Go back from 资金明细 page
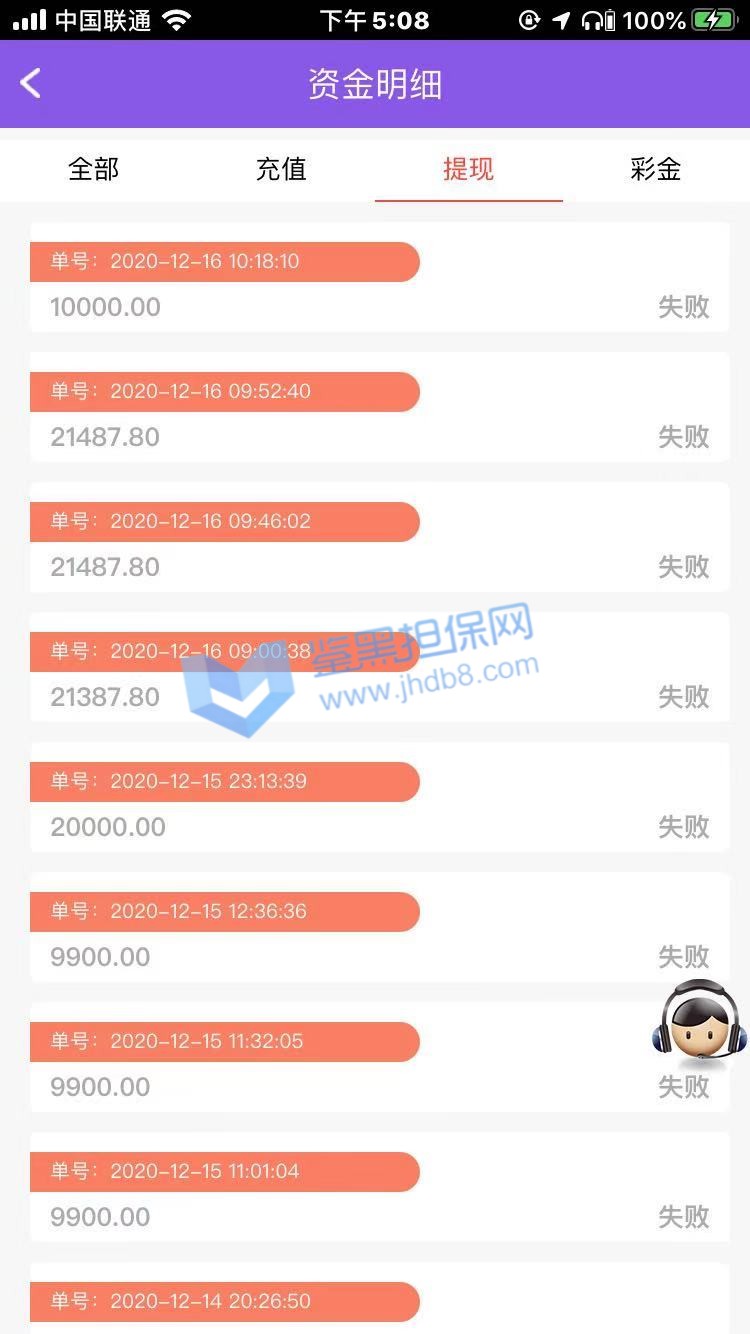750x1334 pixels. click(31, 84)
